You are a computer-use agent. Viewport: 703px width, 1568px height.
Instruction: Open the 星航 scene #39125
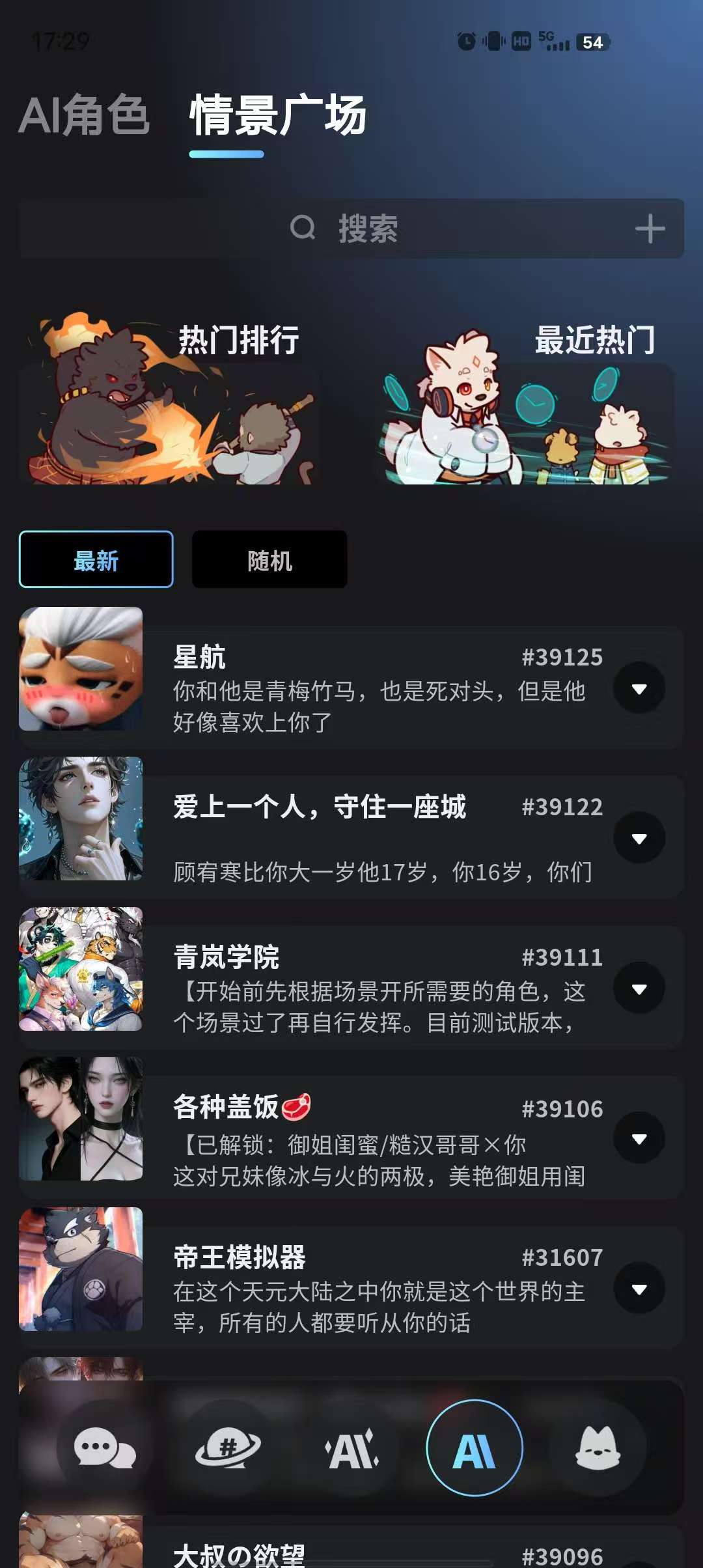pos(378,688)
